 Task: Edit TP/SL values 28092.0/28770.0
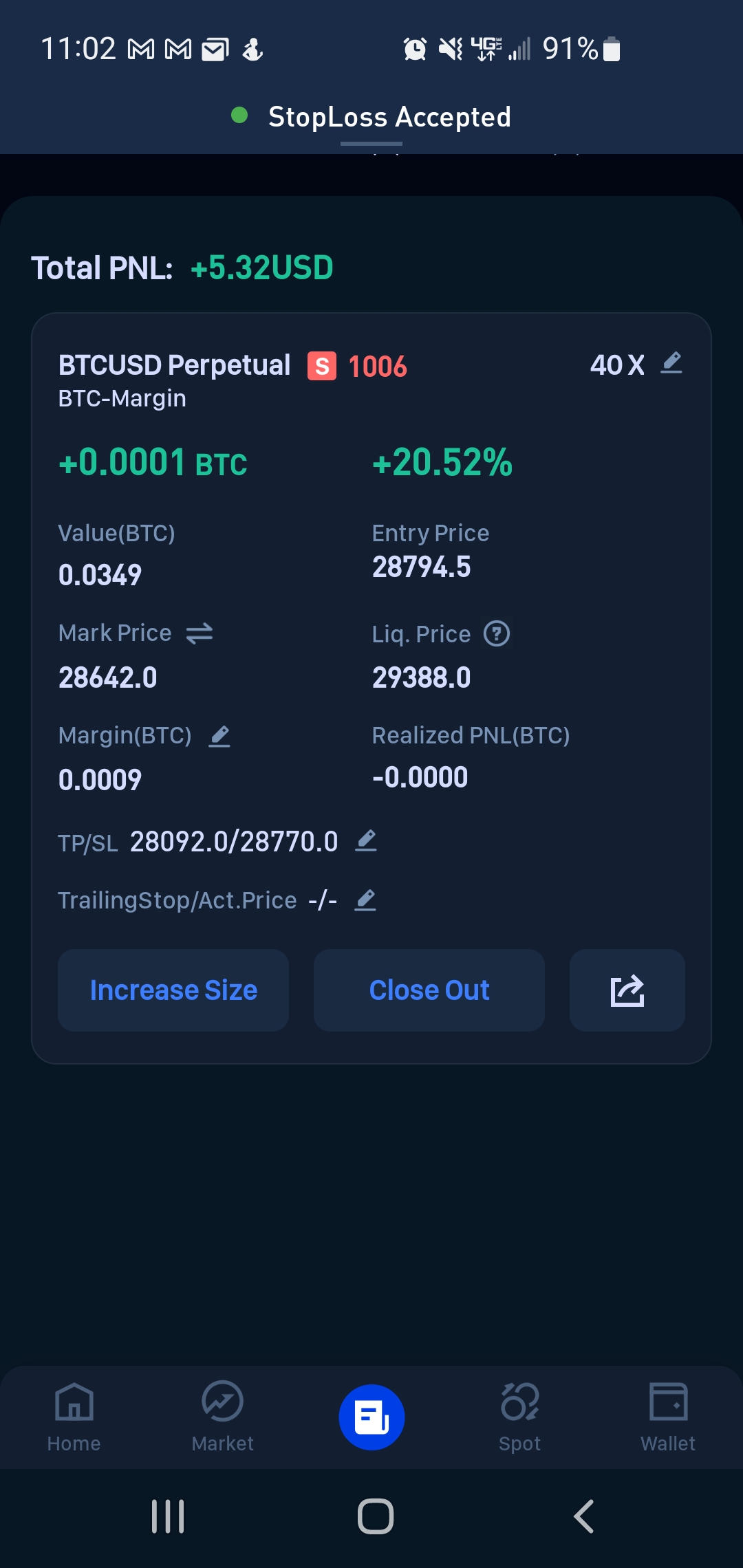click(x=366, y=840)
